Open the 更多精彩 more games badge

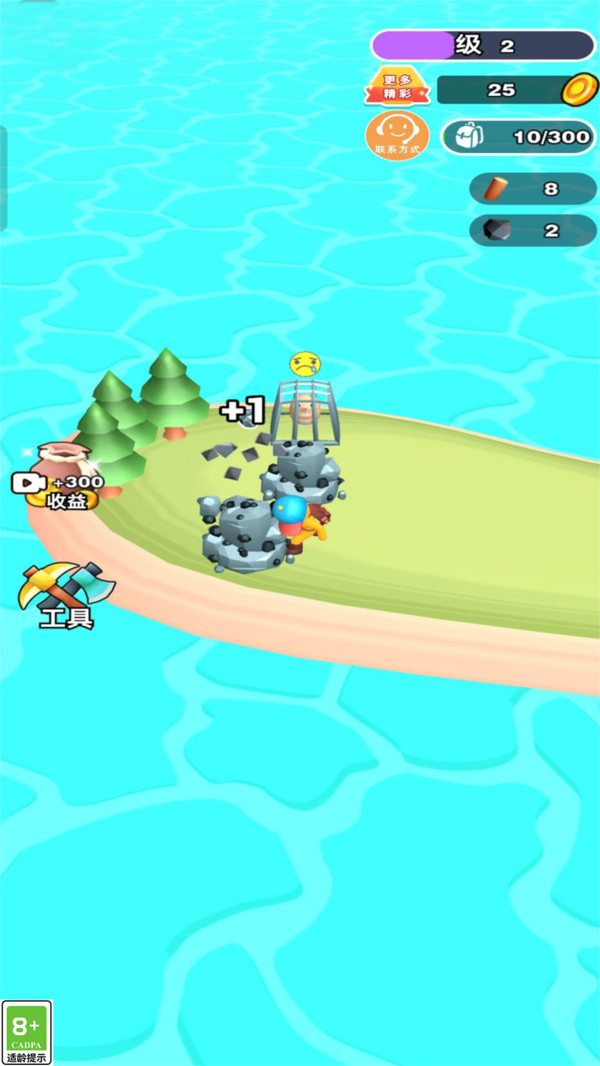[x=397, y=87]
